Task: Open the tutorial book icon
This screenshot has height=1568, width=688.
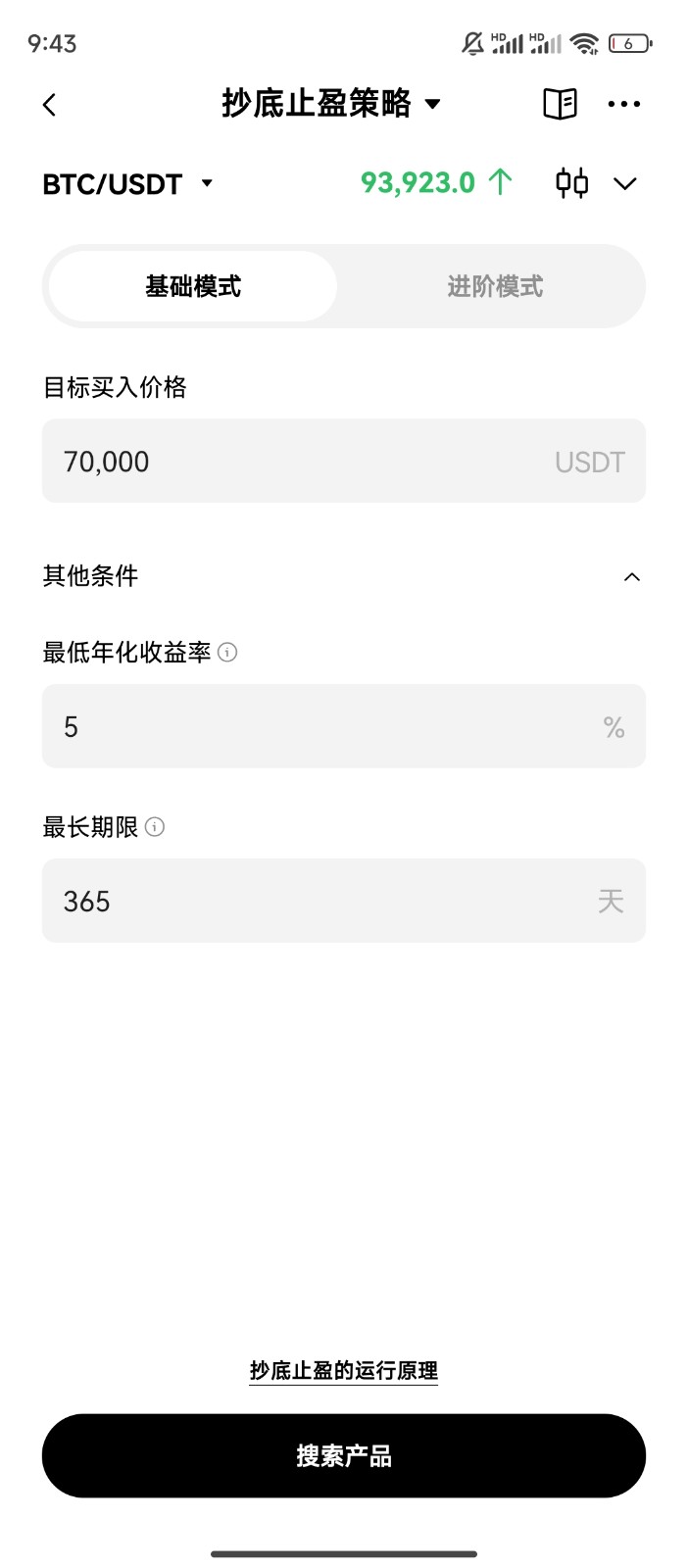Action: click(561, 104)
